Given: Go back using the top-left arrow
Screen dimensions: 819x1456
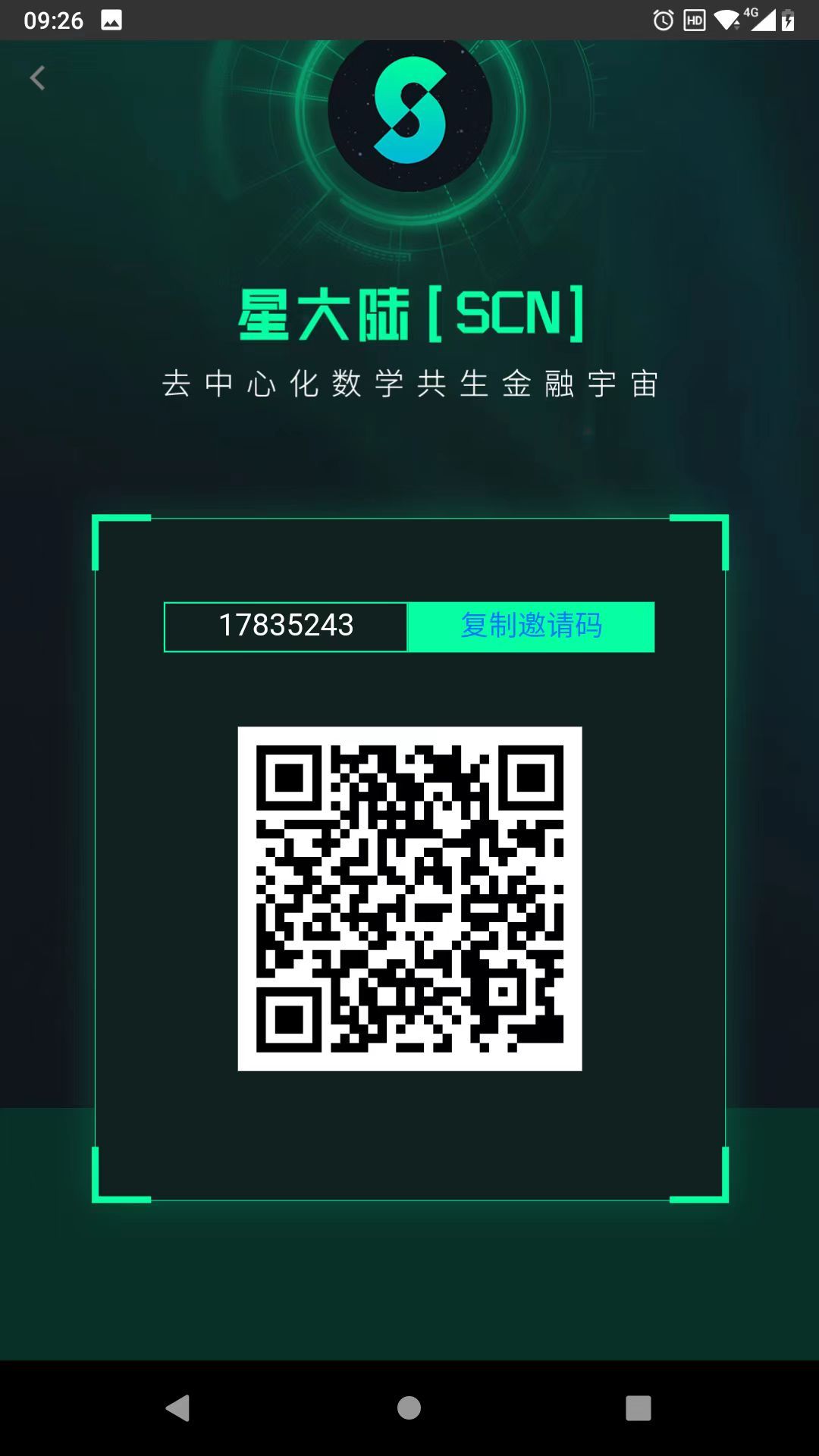Looking at the screenshot, I should [37, 78].
